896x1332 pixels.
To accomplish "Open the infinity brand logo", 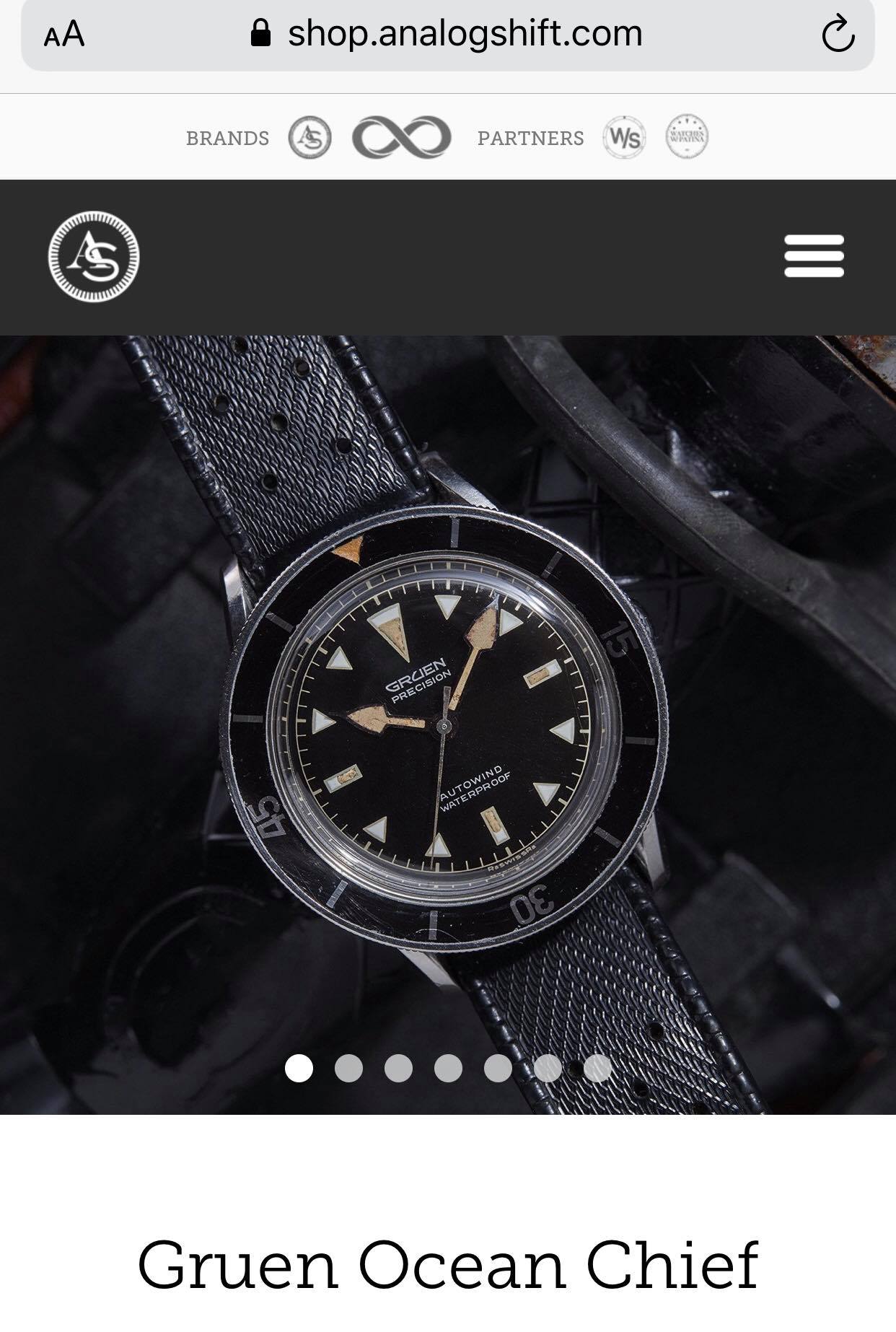I will 401,137.
